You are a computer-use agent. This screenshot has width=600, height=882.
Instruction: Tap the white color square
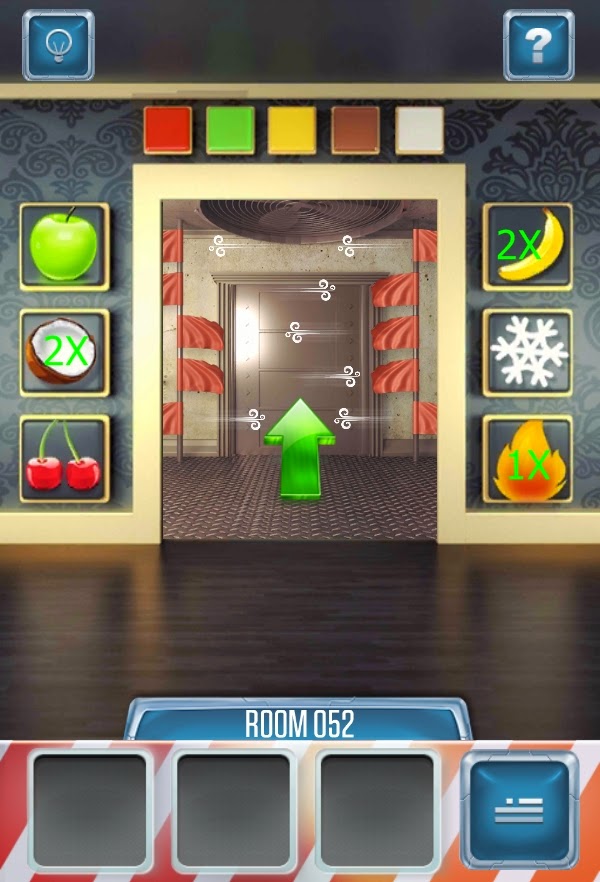pos(419,130)
